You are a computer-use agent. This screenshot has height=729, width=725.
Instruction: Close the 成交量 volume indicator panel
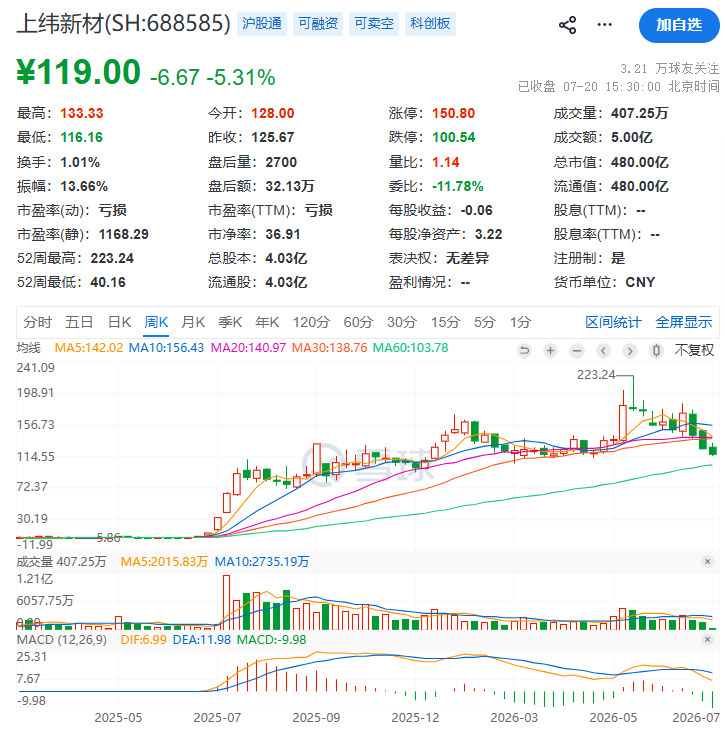707,562
